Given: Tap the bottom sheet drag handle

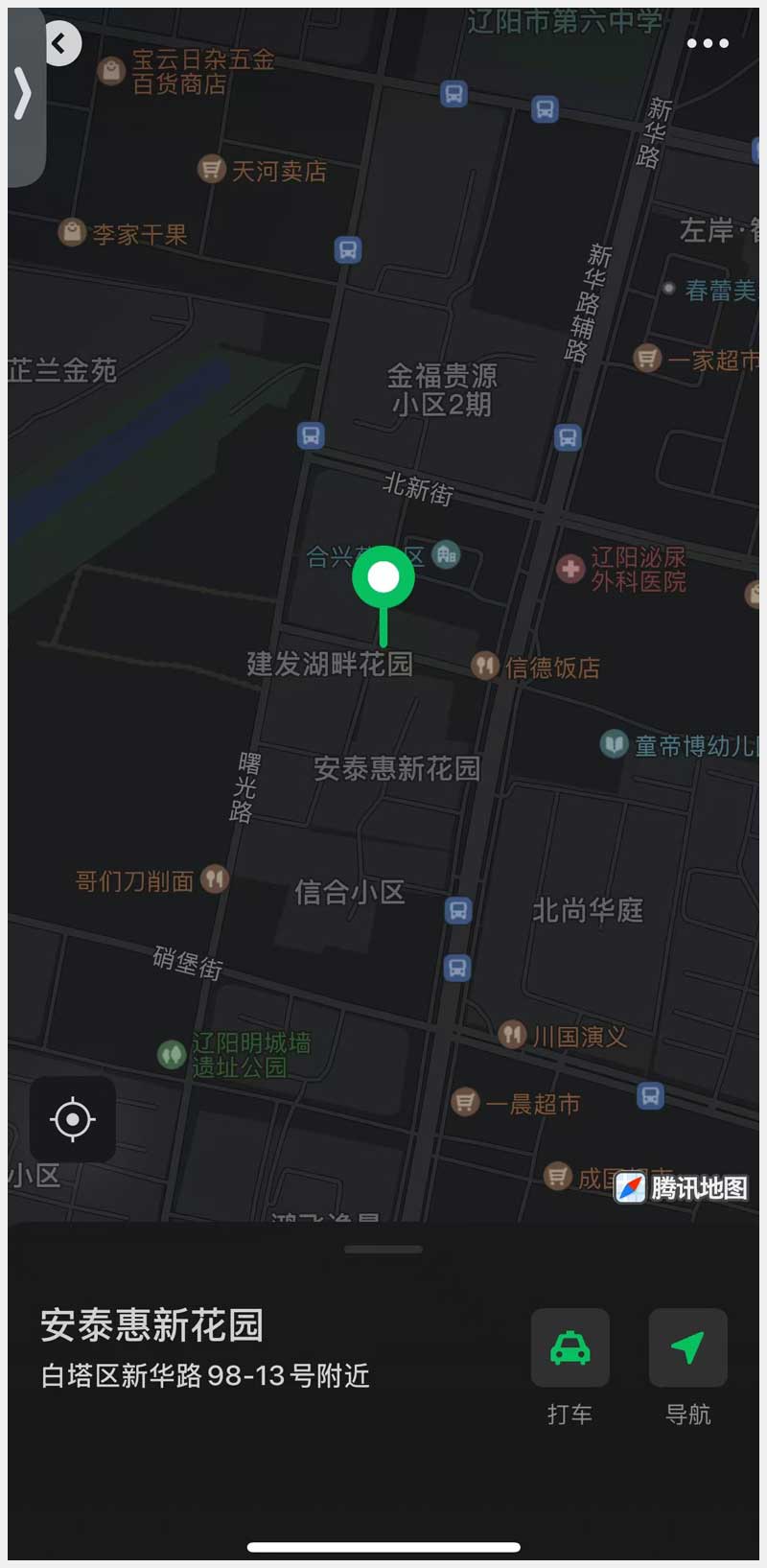Looking at the screenshot, I should [383, 1250].
